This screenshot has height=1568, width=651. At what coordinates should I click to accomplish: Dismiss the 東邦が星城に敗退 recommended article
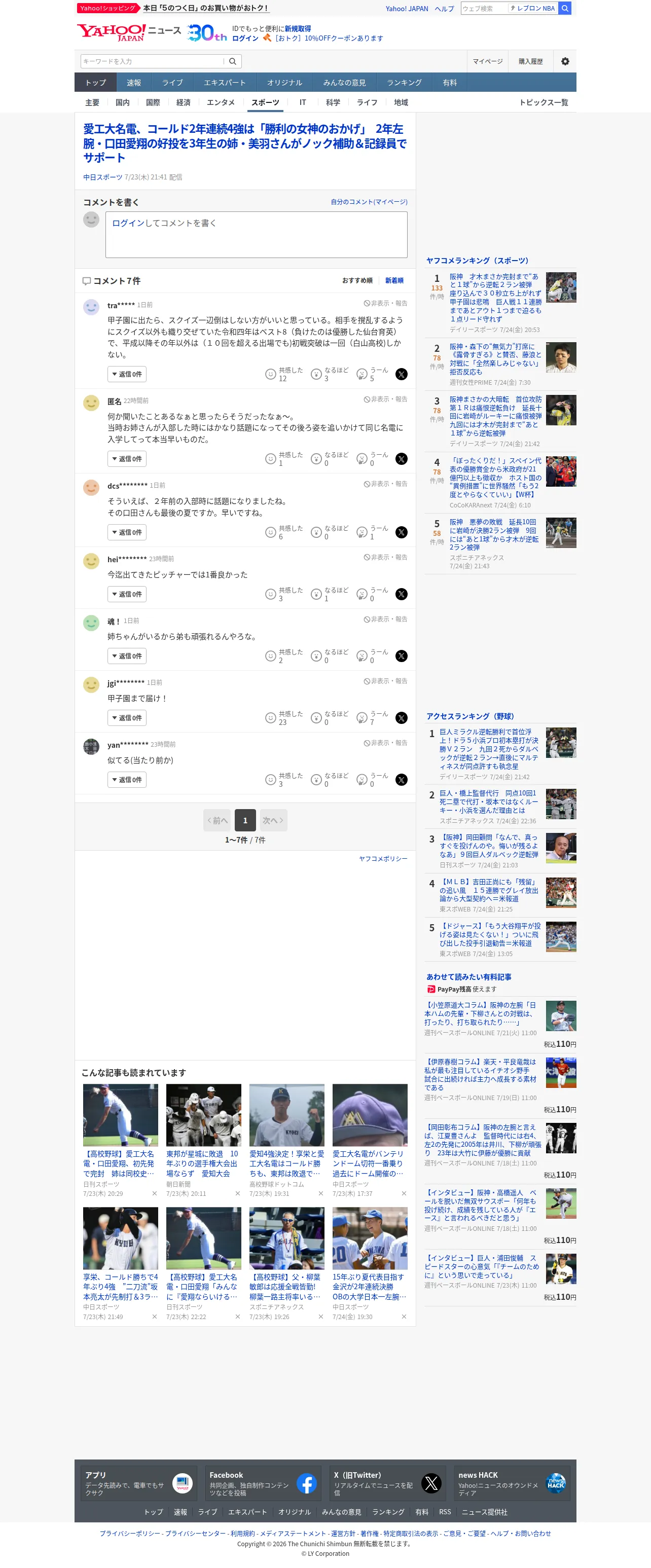pyautogui.click(x=237, y=1194)
